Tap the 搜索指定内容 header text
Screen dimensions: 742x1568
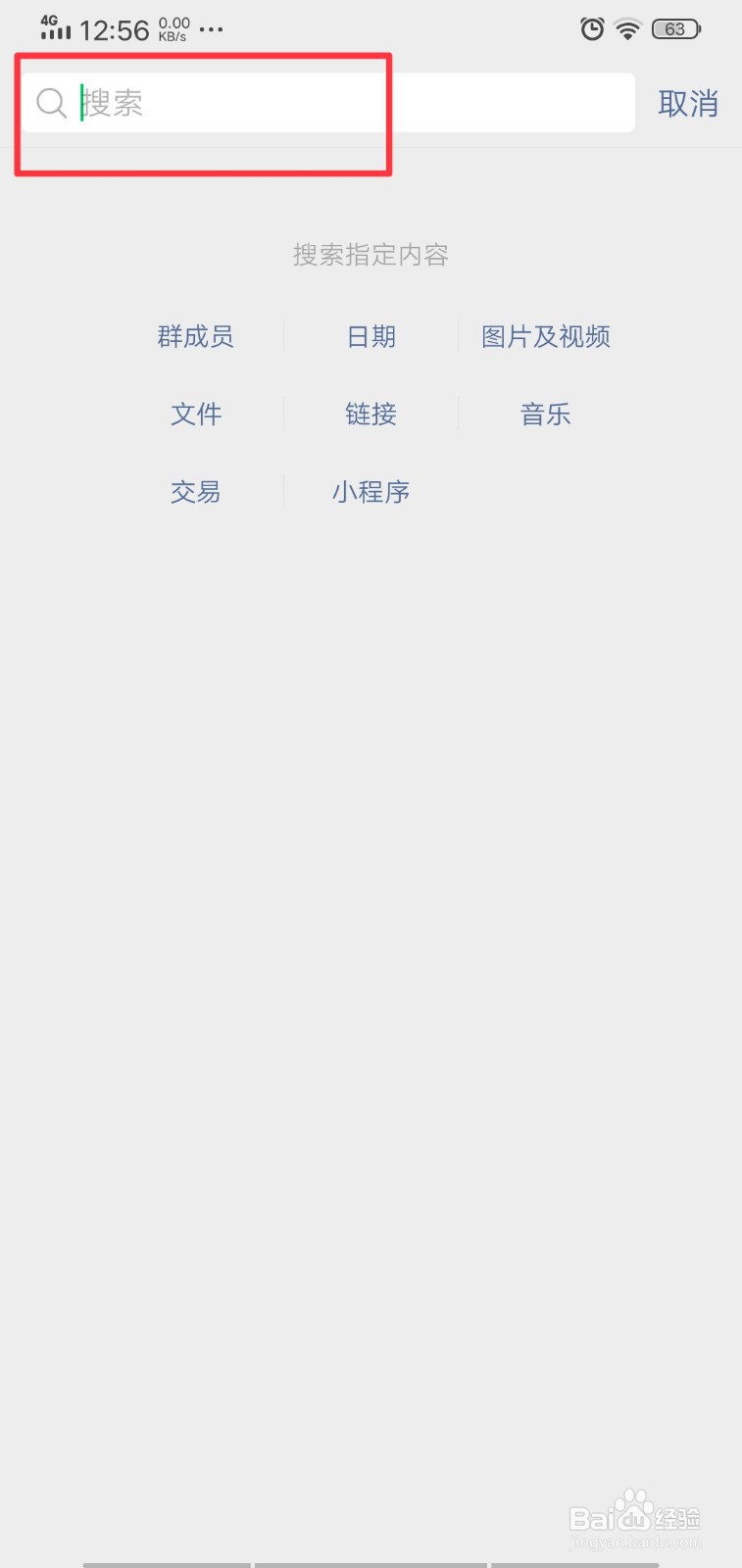[x=371, y=255]
